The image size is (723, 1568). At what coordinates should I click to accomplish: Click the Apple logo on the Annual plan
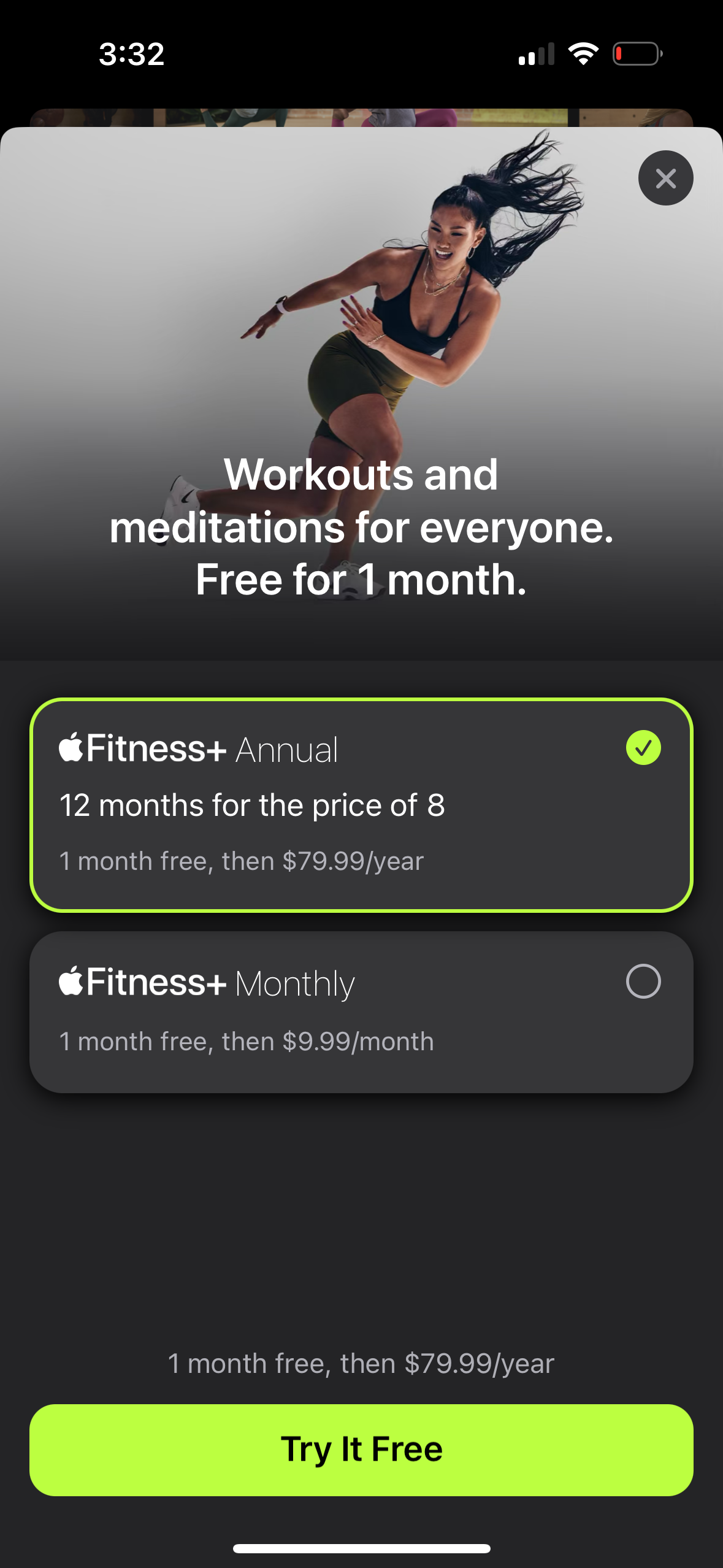pyautogui.click(x=69, y=747)
